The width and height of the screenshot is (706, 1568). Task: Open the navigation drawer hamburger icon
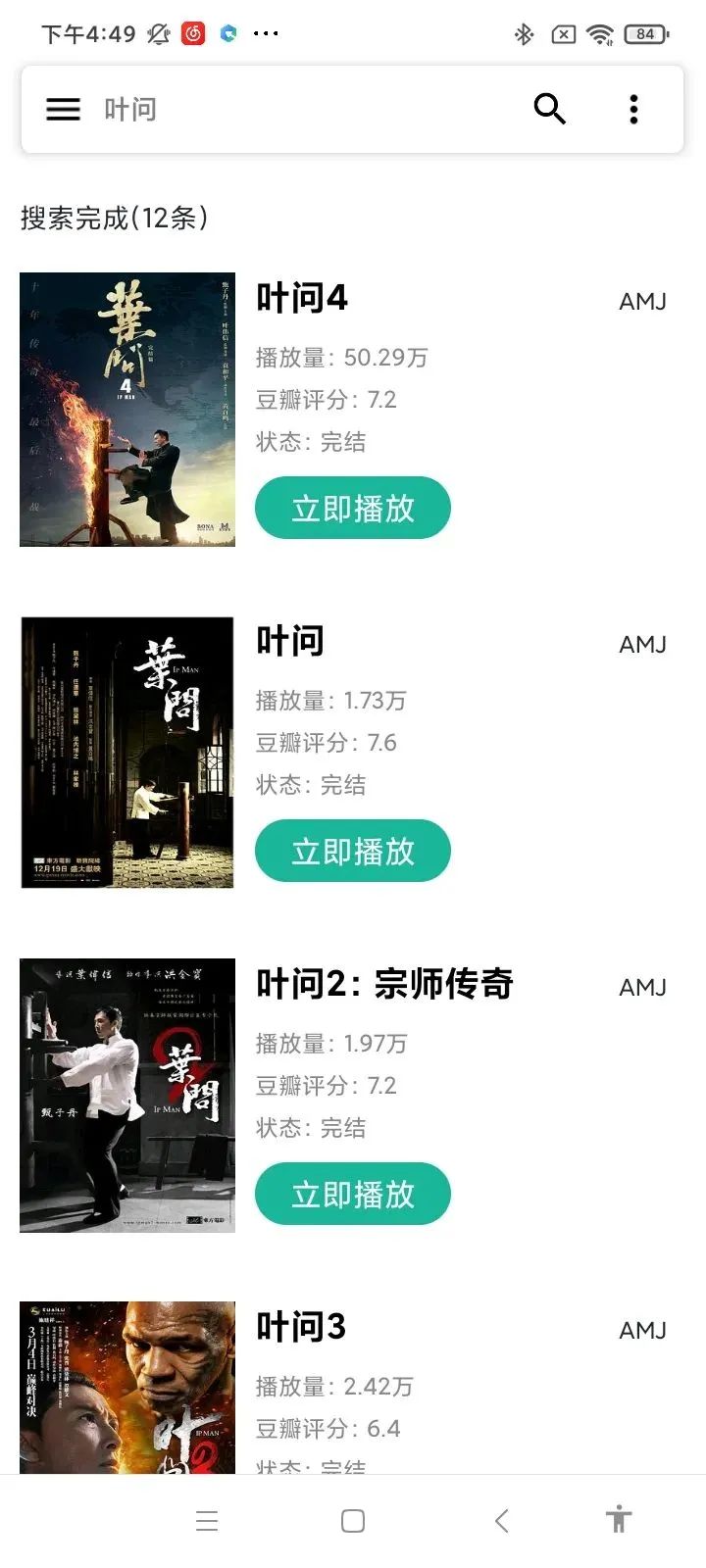point(62,109)
